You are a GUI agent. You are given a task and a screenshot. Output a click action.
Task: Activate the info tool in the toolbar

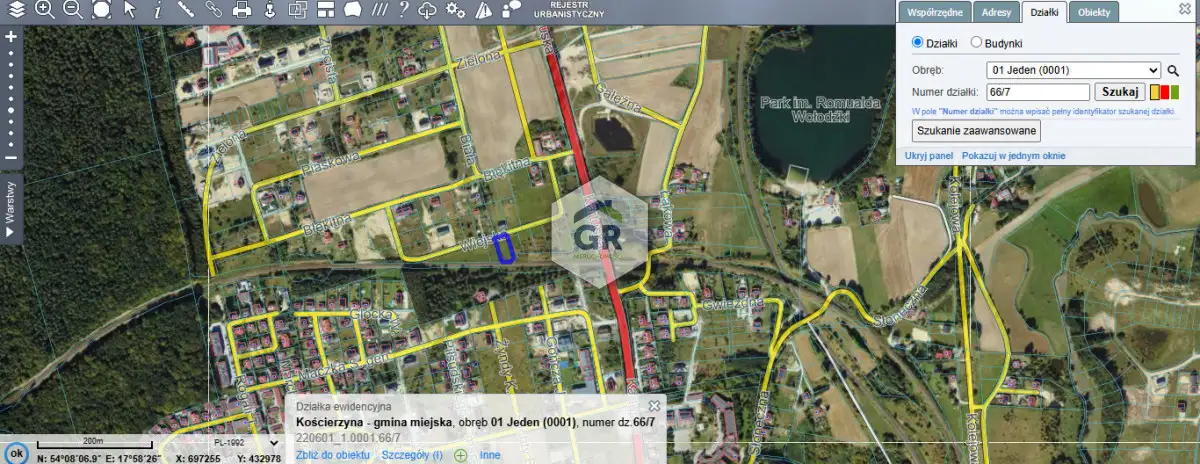point(158,10)
